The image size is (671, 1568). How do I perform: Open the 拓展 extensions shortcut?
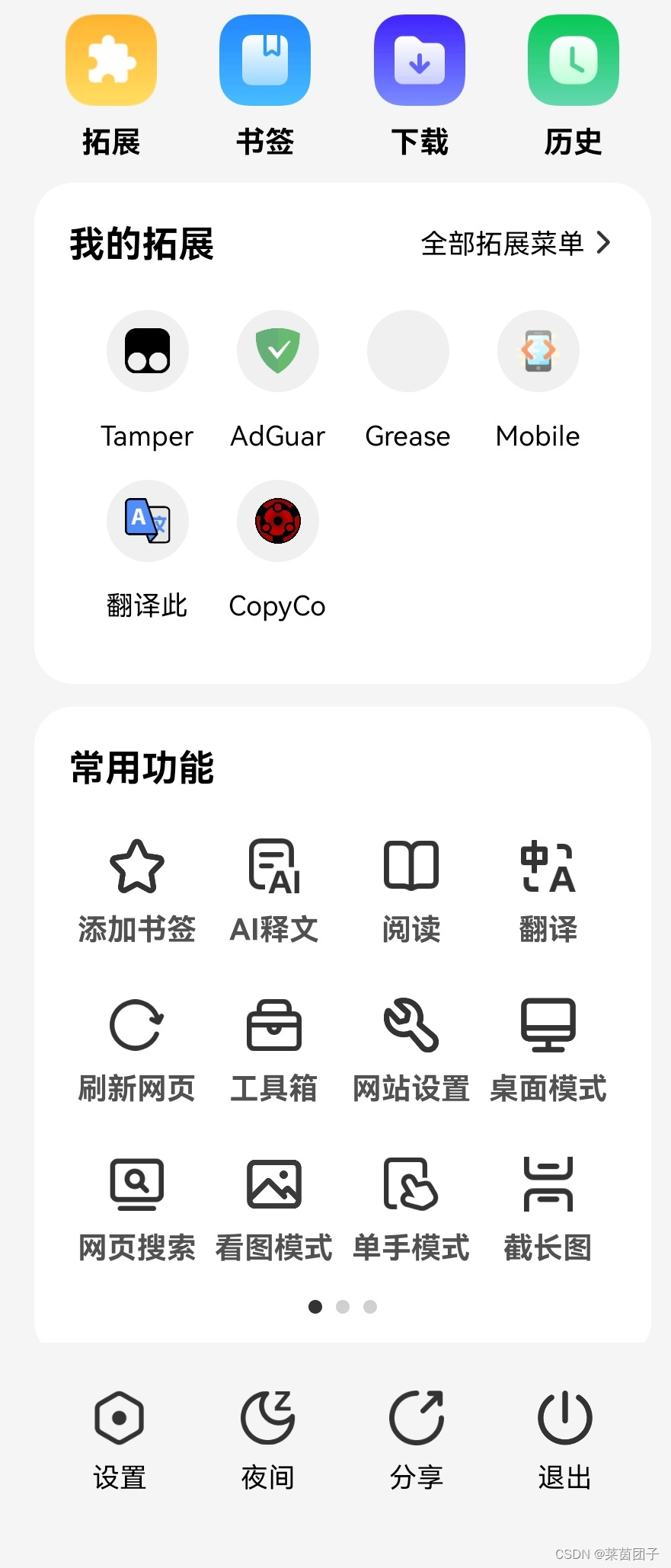[x=111, y=61]
